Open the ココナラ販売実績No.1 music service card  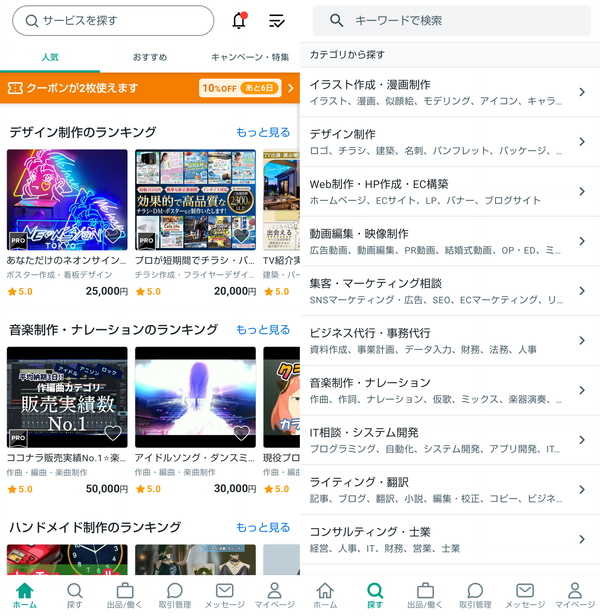point(67,420)
